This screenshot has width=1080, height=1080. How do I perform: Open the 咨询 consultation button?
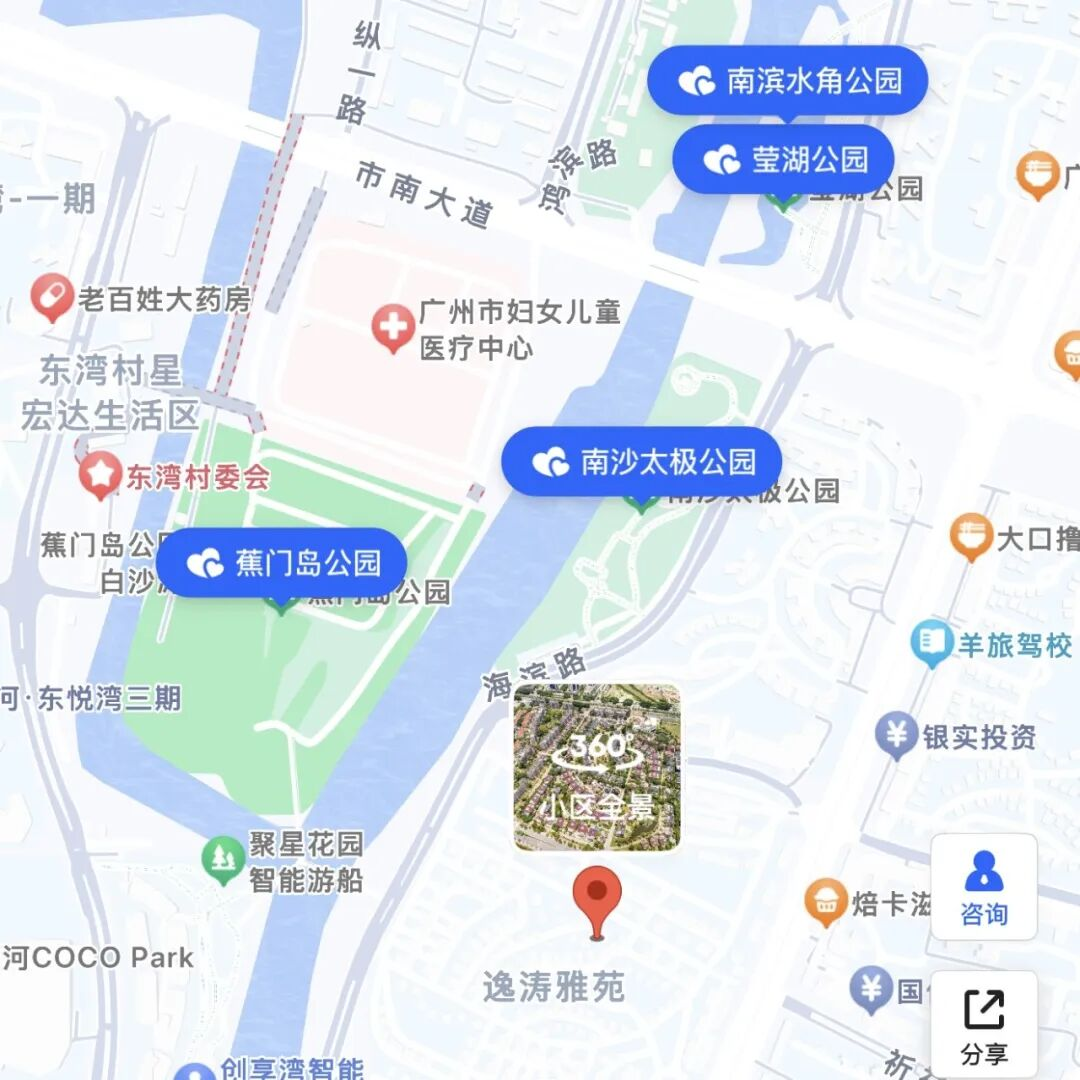(984, 887)
